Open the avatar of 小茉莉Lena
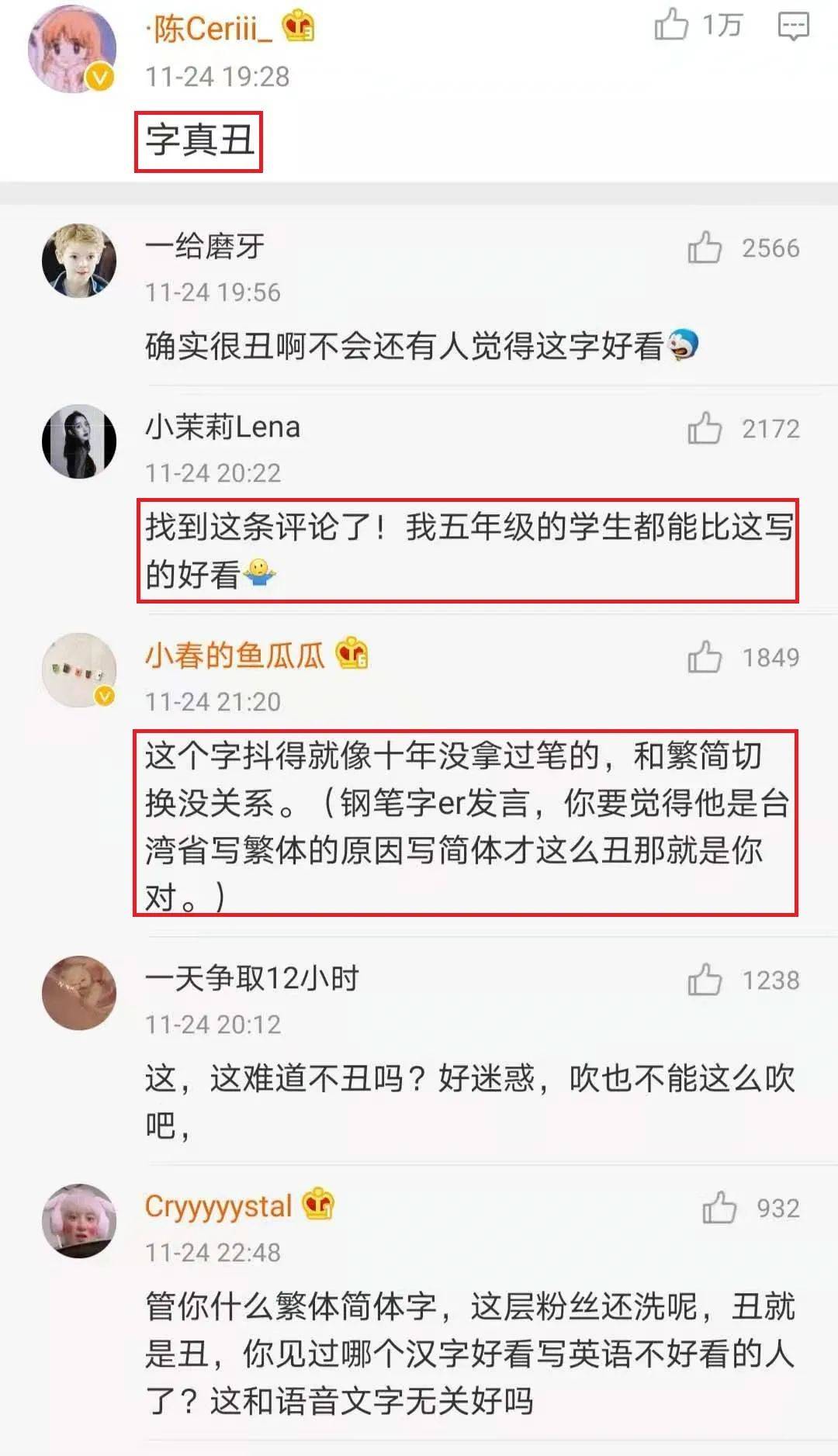The width and height of the screenshot is (838, 1456). [x=79, y=441]
